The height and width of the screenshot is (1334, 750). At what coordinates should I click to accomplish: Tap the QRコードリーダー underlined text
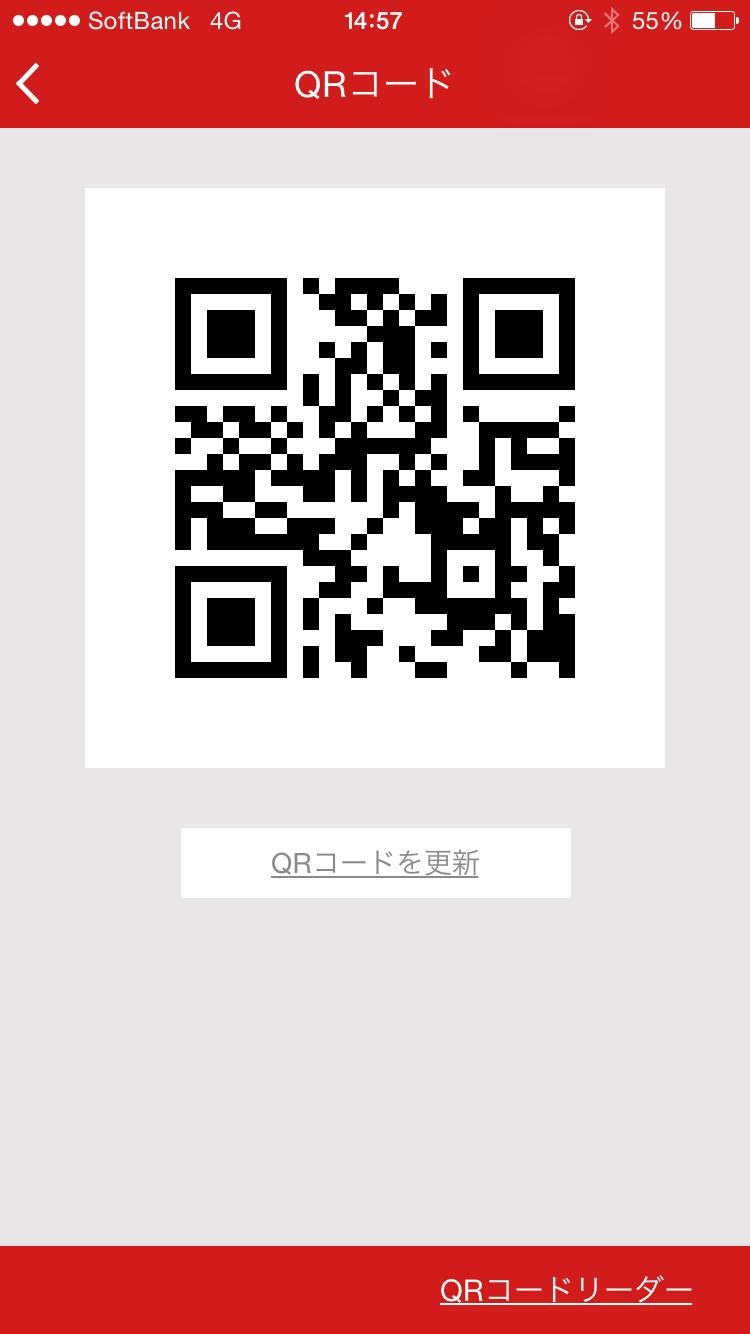[566, 1291]
